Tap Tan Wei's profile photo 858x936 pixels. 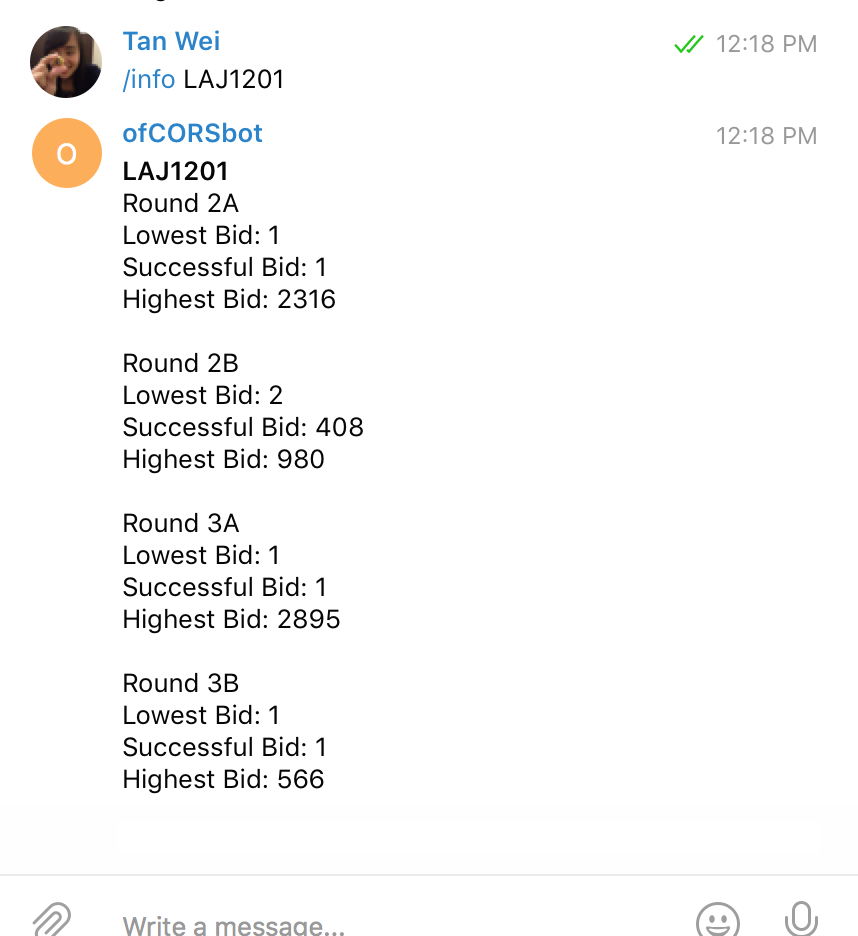pos(66,61)
